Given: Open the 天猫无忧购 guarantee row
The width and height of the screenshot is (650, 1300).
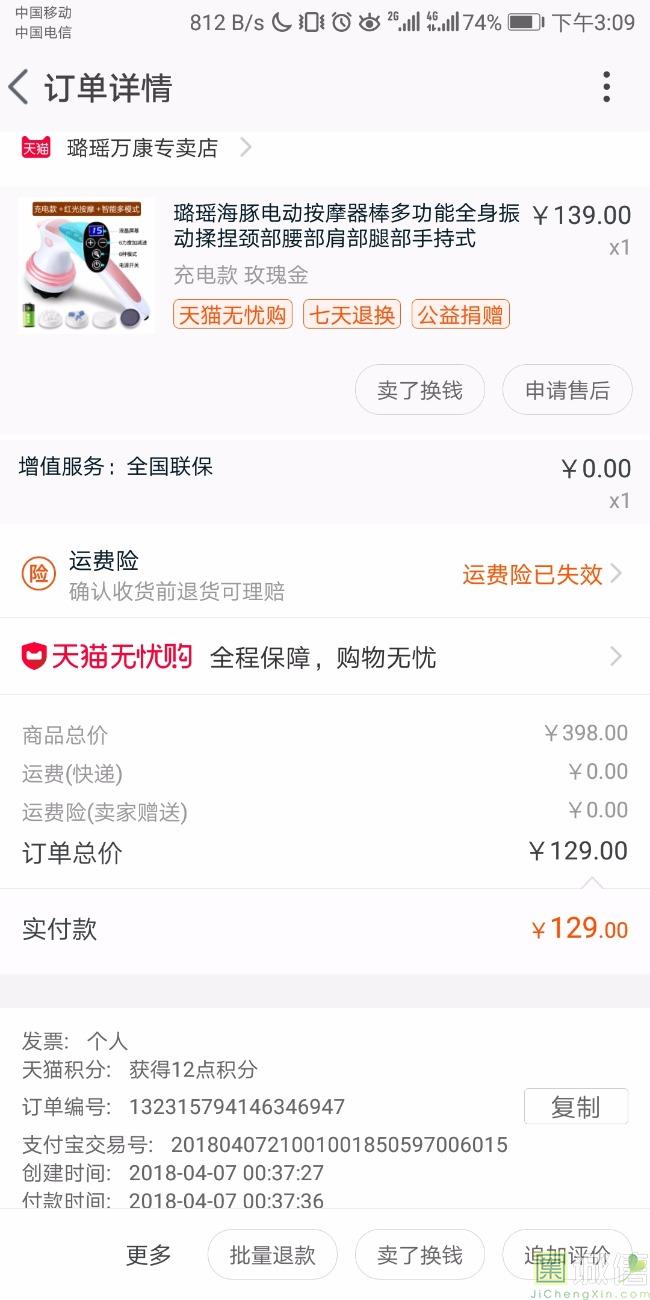Looking at the screenshot, I should click(x=325, y=657).
